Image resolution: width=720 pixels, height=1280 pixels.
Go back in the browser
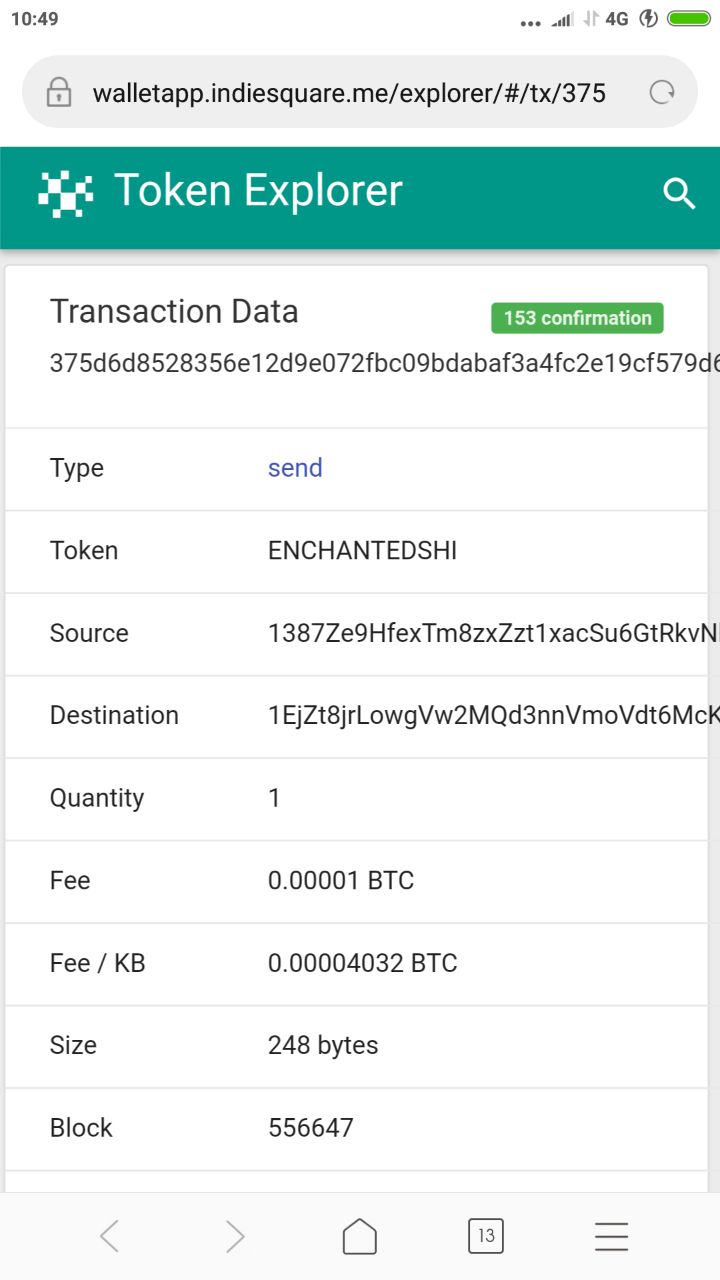click(110, 1237)
